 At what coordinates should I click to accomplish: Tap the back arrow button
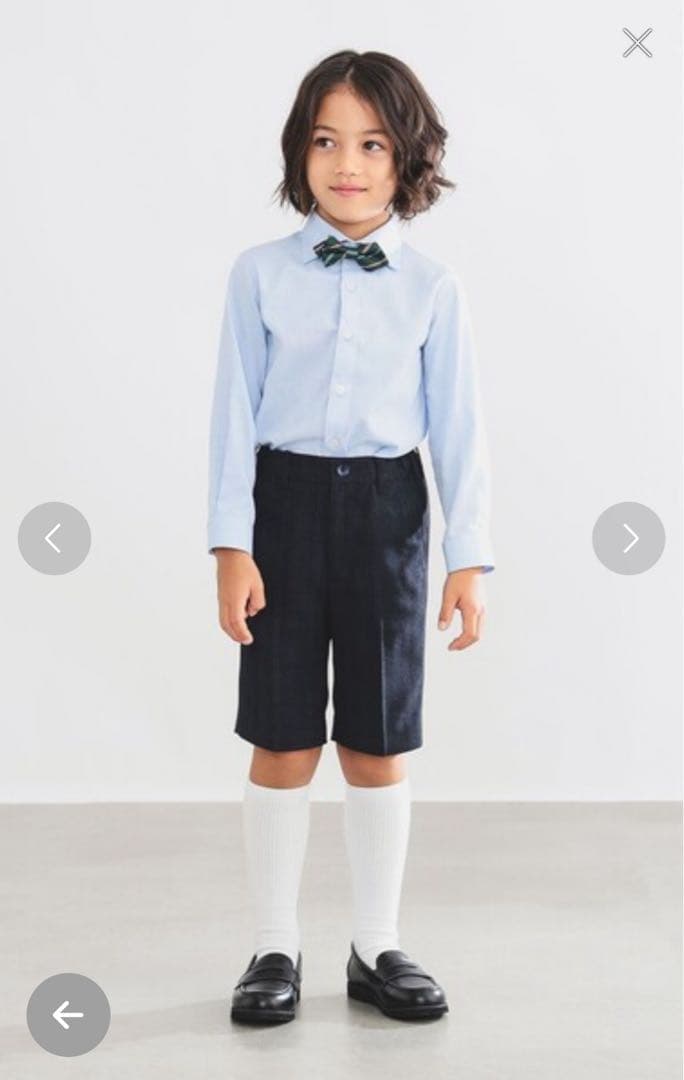pyautogui.click(x=68, y=1015)
